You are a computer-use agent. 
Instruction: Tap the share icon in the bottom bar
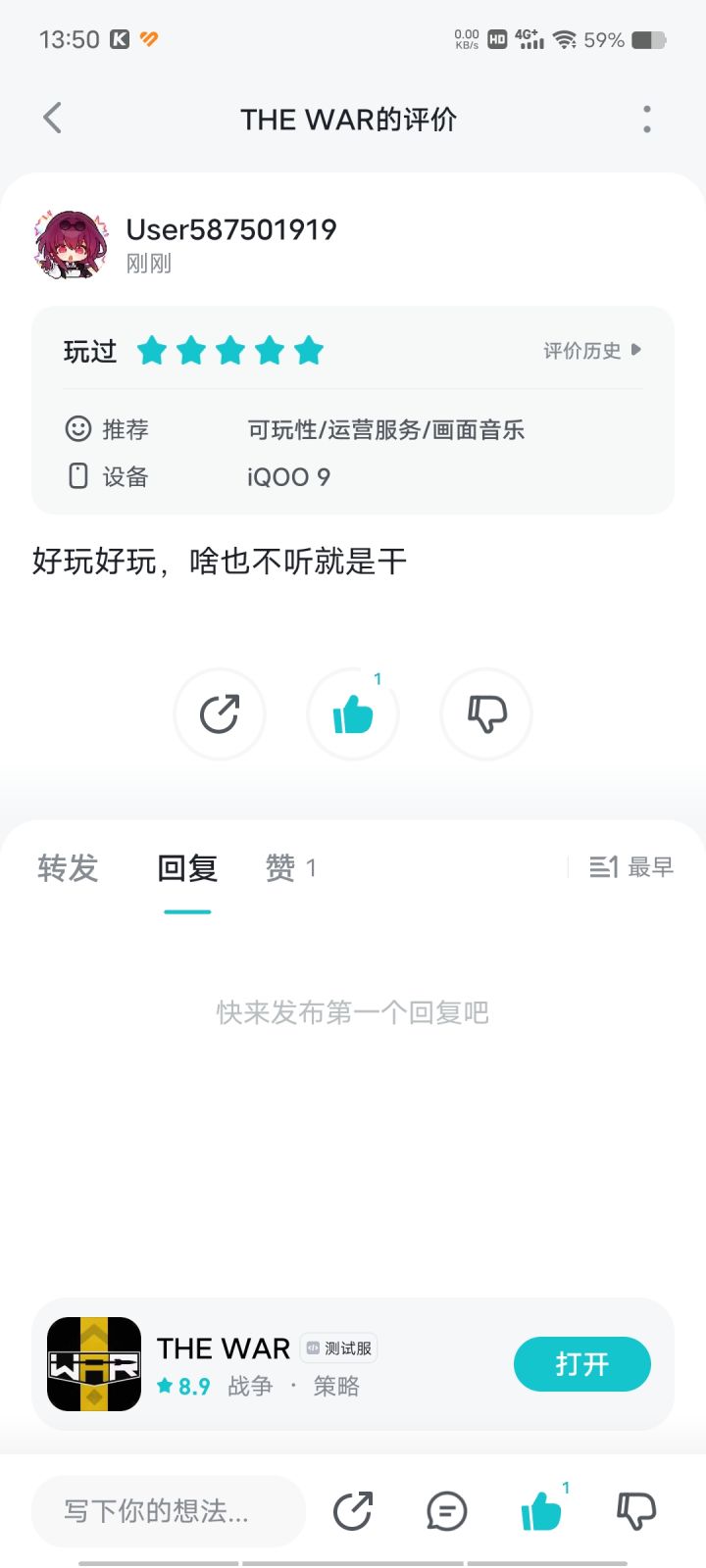[354, 1511]
